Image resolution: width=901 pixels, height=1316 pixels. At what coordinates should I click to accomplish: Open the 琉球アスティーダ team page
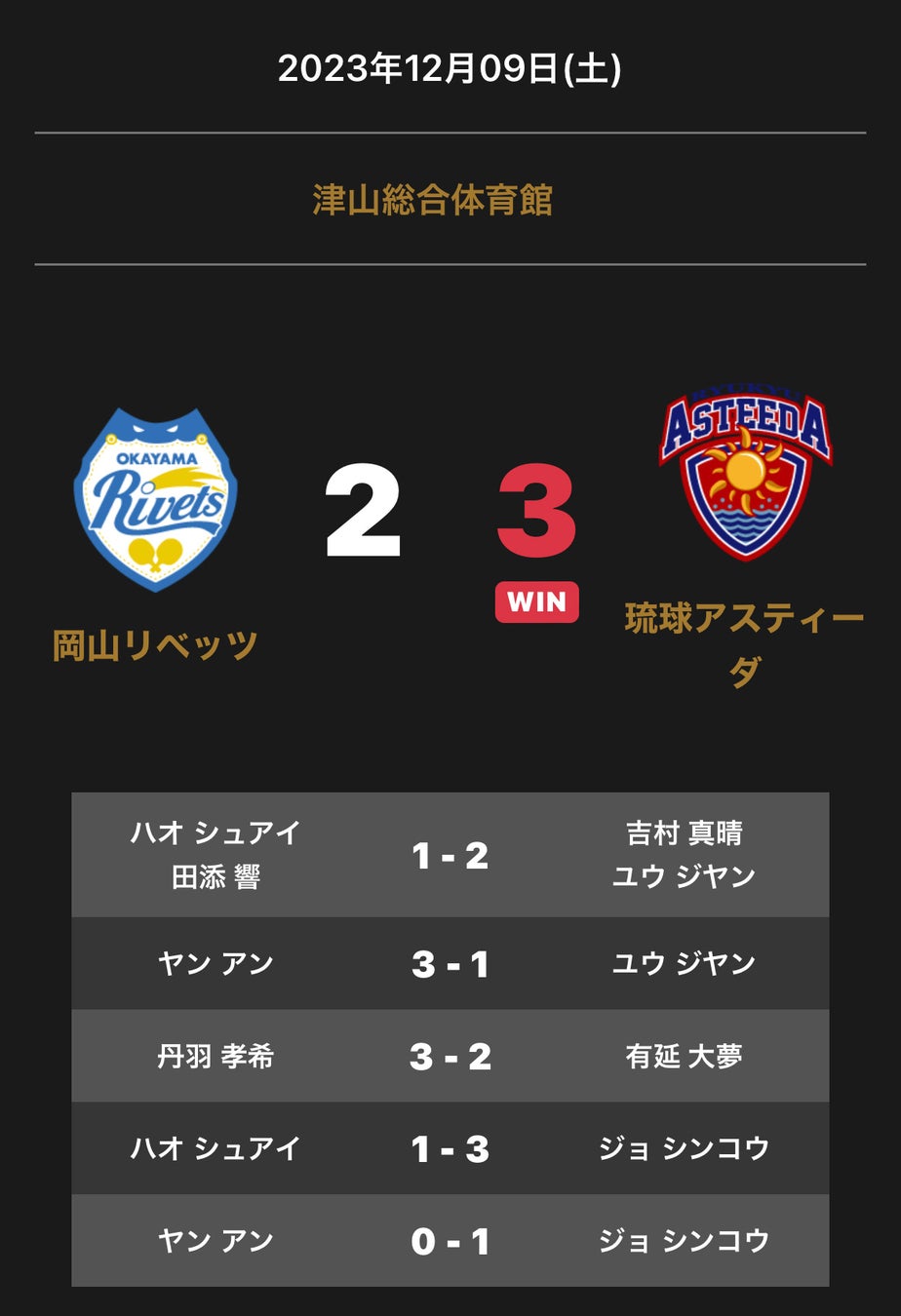[x=744, y=644]
